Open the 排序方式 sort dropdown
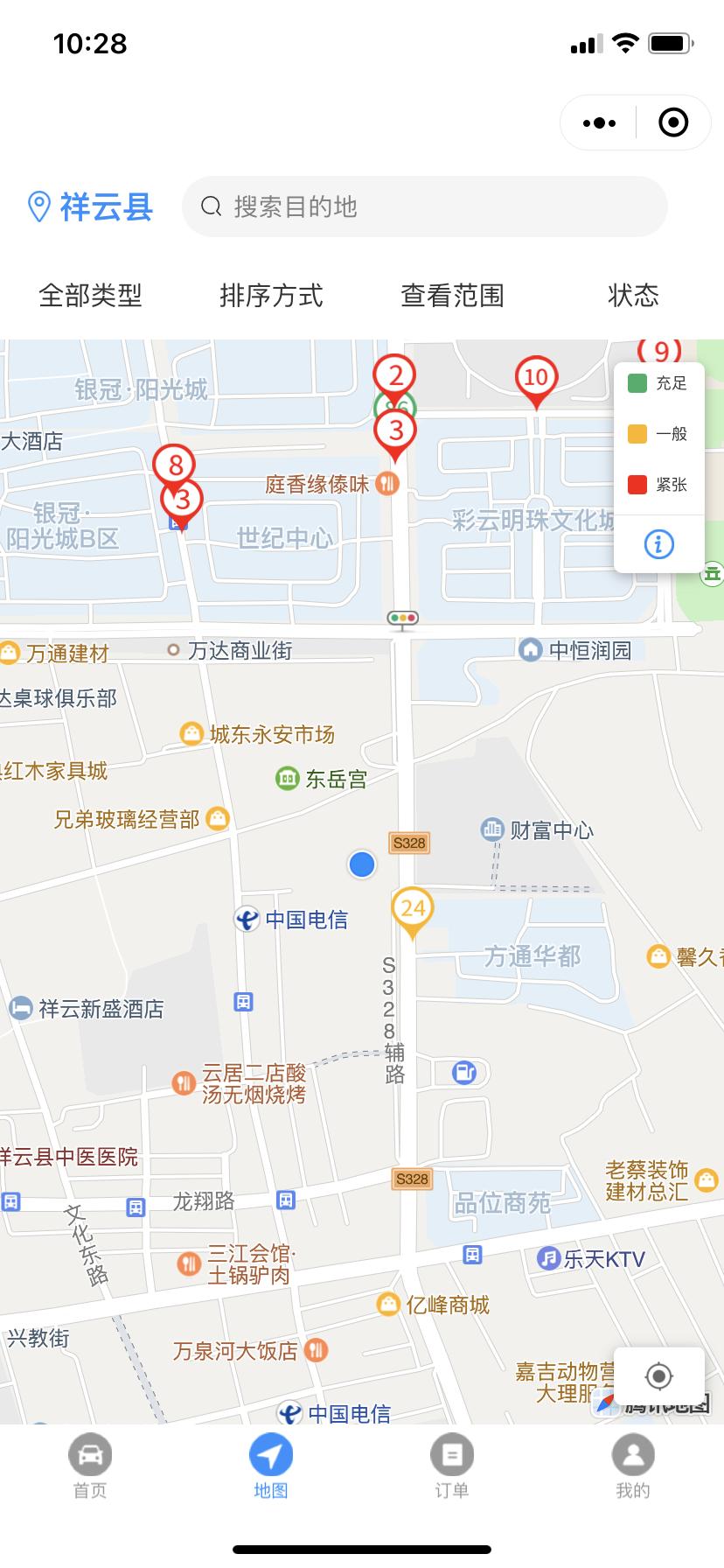724x1568 pixels. pos(272,296)
